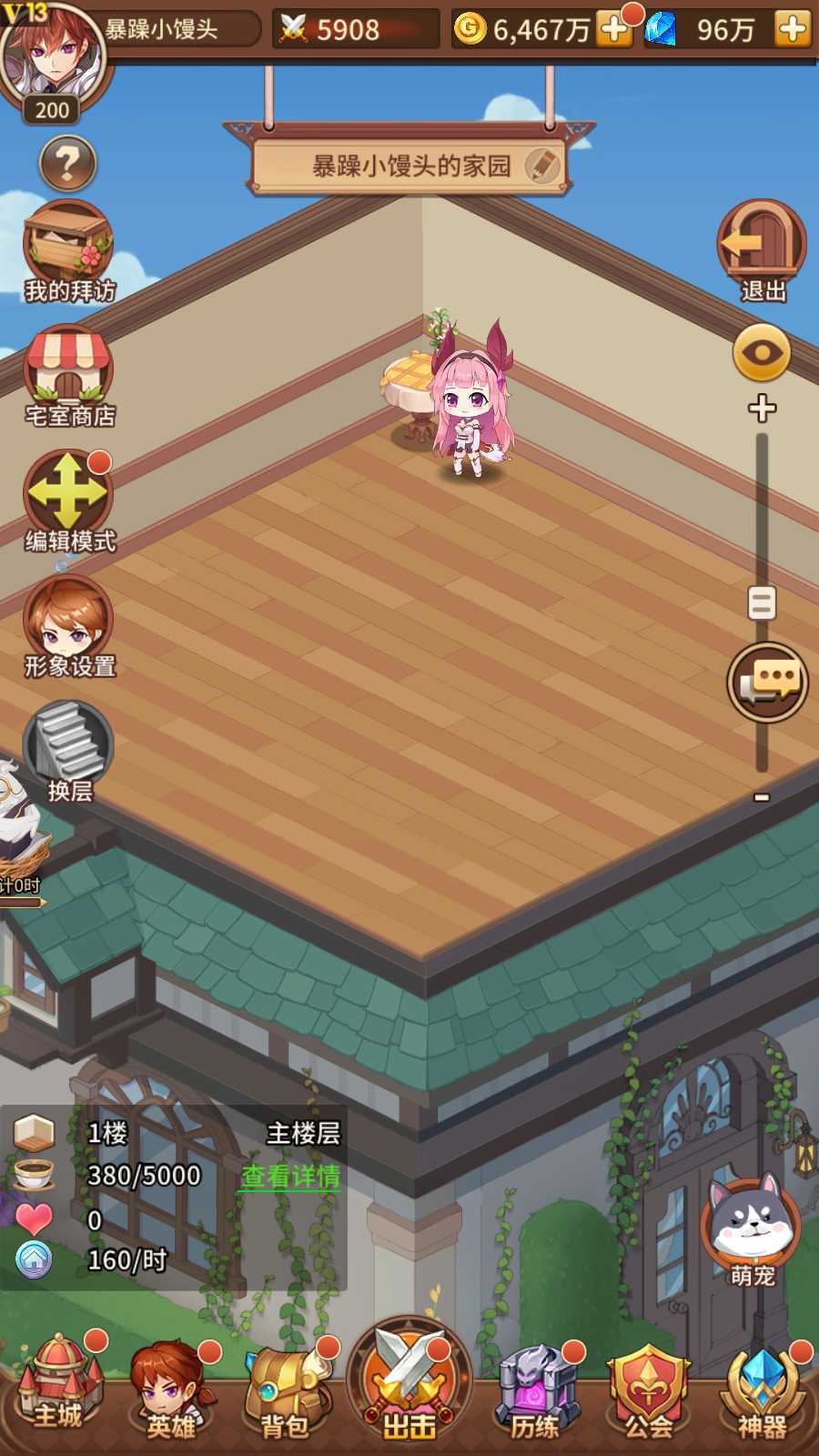This screenshot has width=819, height=1456.
Task: Enter 编辑模式 edit mode
Action: click(68, 496)
